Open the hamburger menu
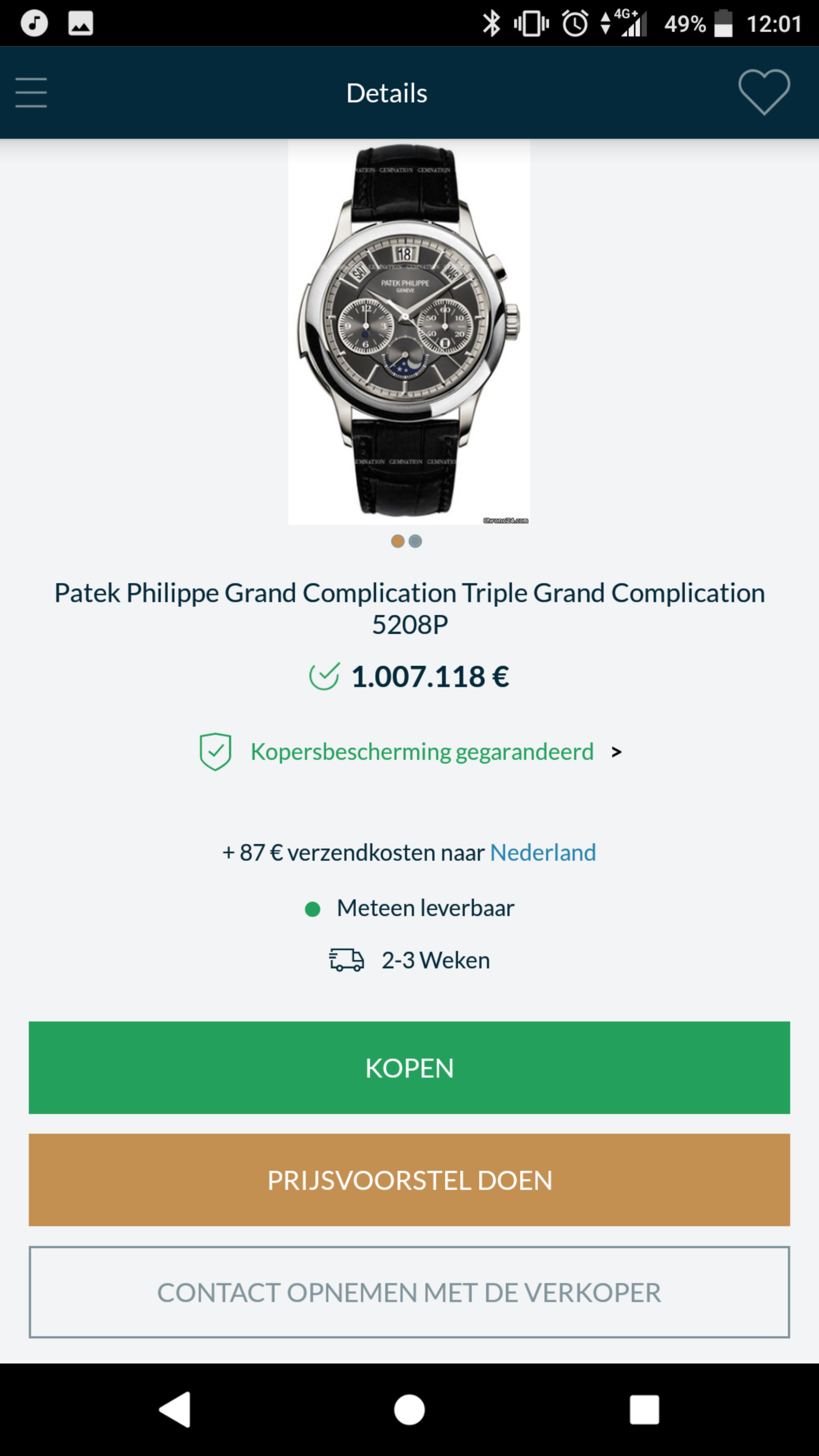Viewport: 819px width, 1456px height. pyautogui.click(x=31, y=93)
